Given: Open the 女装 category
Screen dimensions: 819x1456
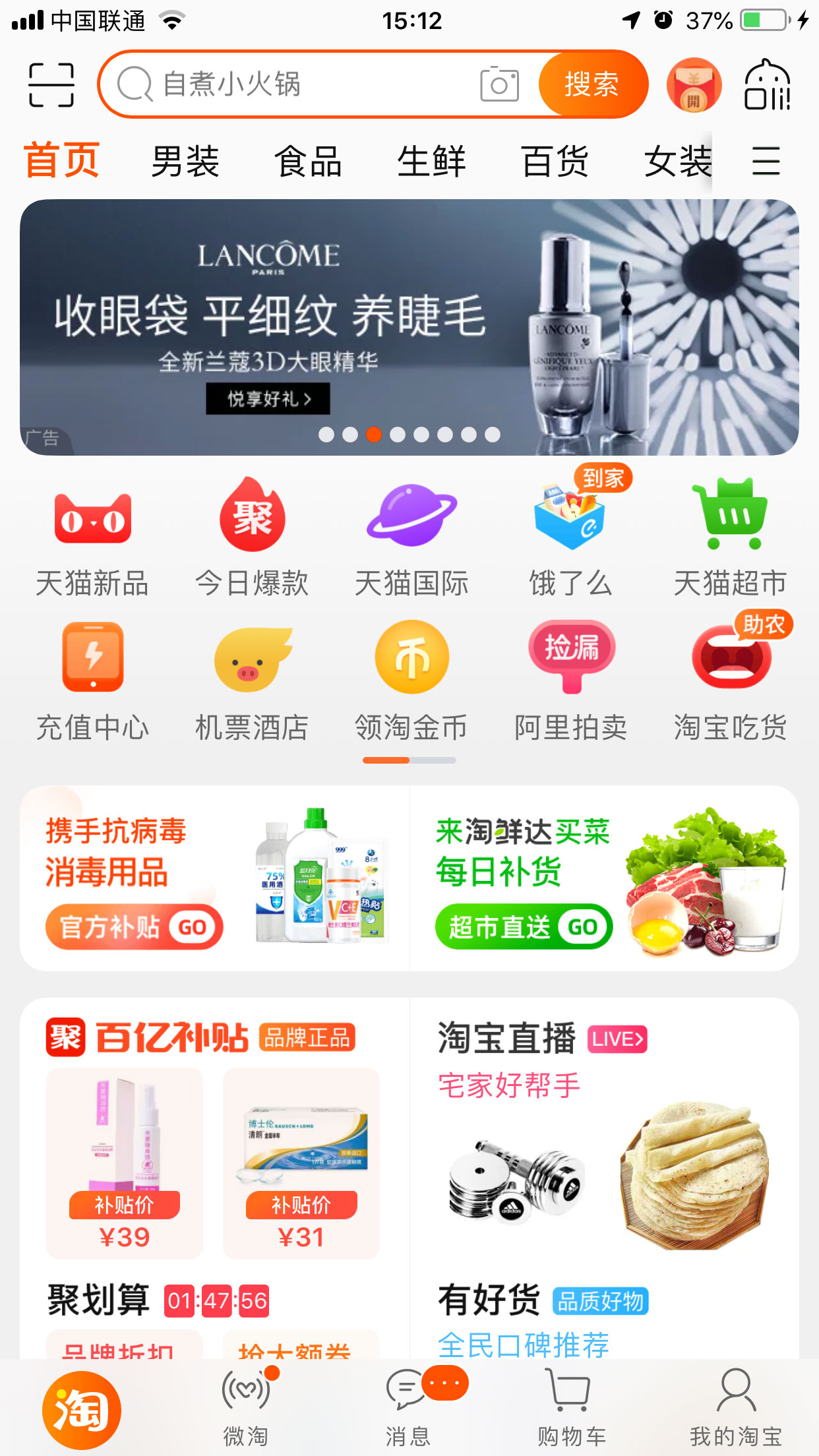Looking at the screenshot, I should pyautogui.click(x=679, y=160).
